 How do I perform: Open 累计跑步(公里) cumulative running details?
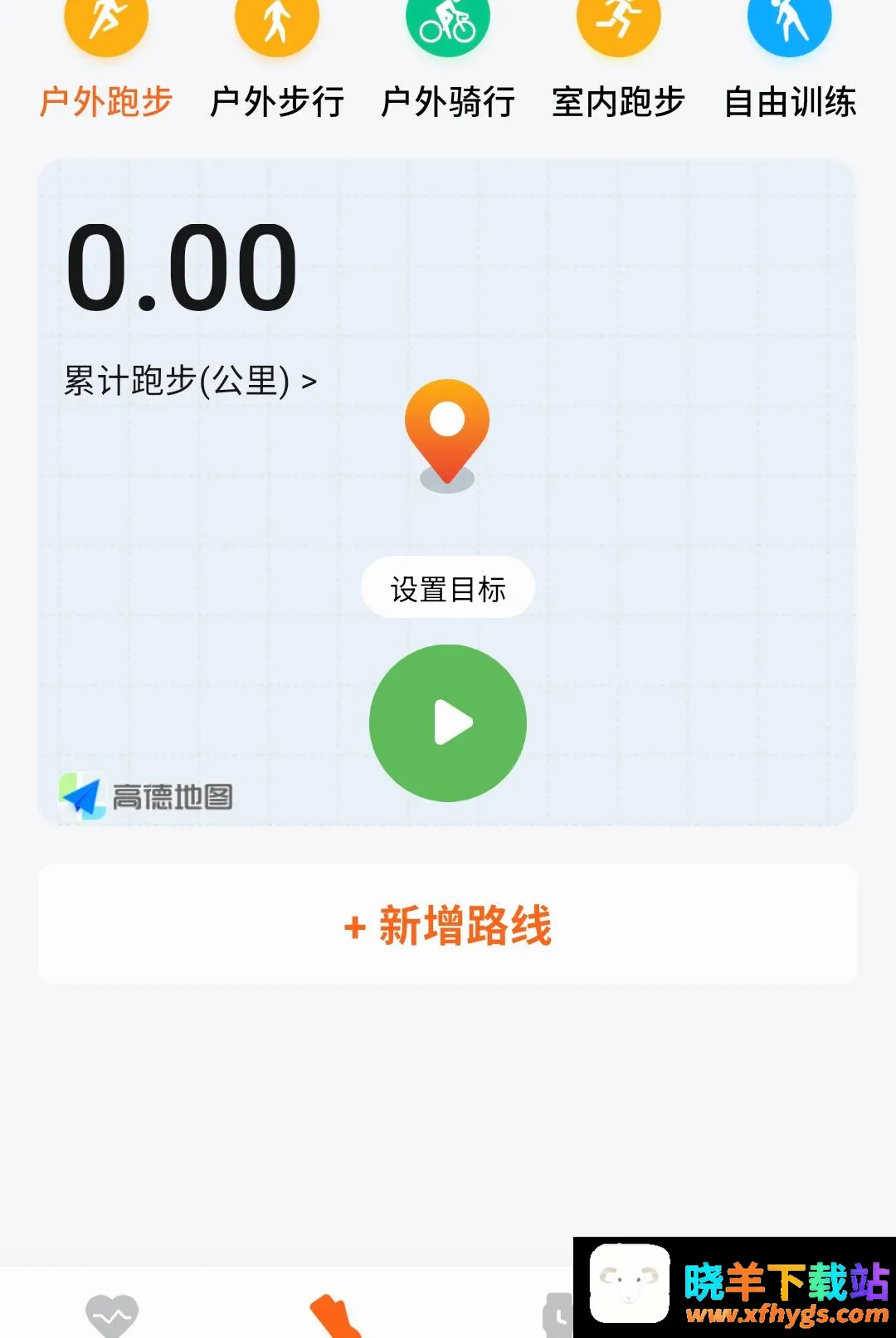(191, 381)
